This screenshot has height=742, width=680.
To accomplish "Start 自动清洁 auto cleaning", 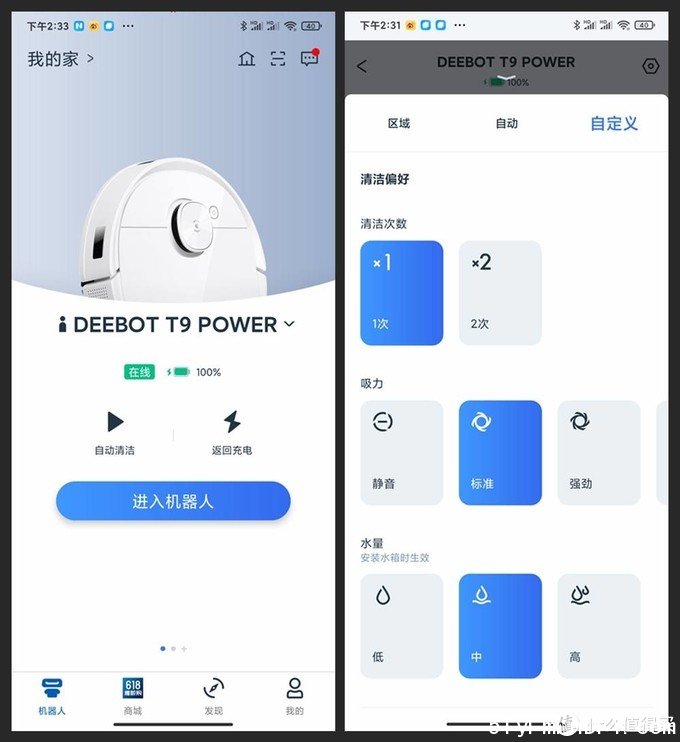I will (115, 431).
